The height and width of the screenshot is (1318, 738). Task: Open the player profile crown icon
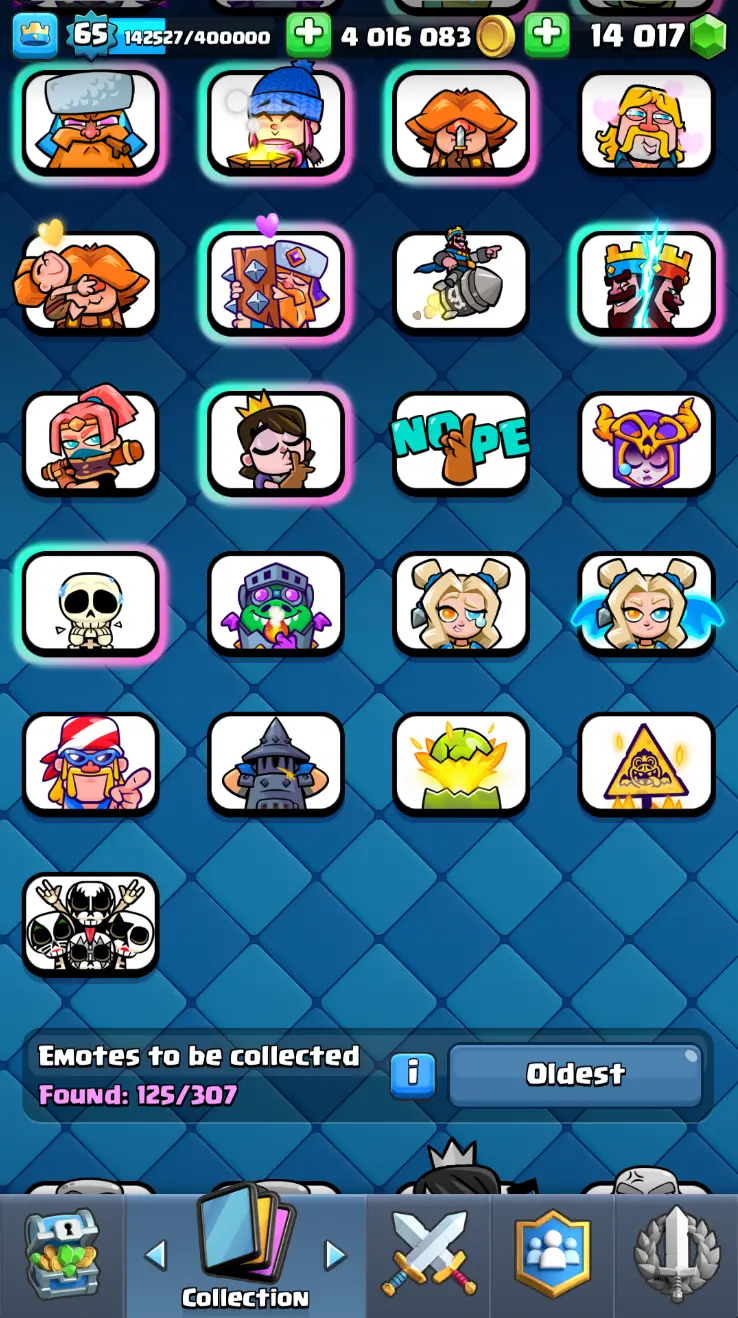(34, 36)
